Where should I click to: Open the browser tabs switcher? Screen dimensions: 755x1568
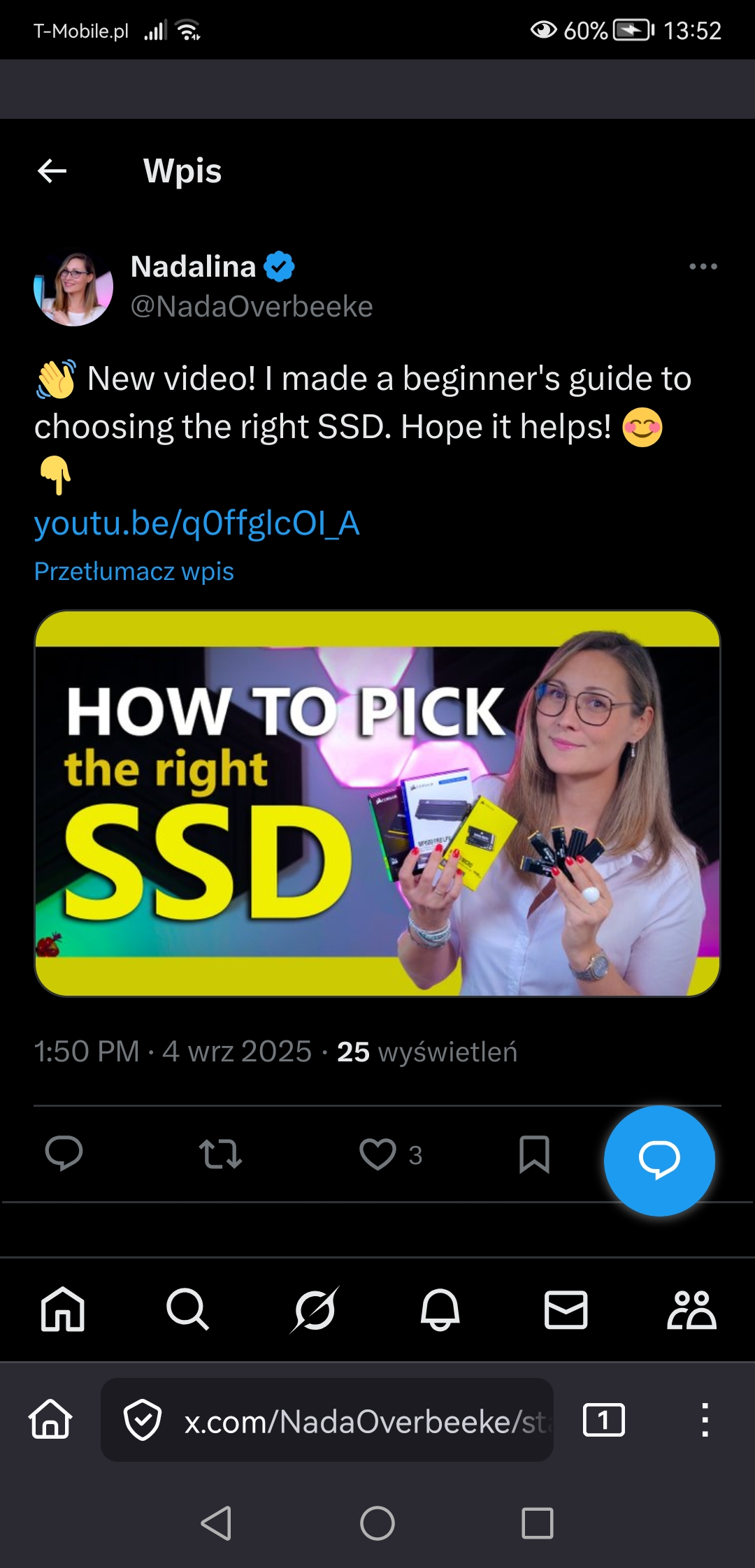click(x=603, y=1420)
